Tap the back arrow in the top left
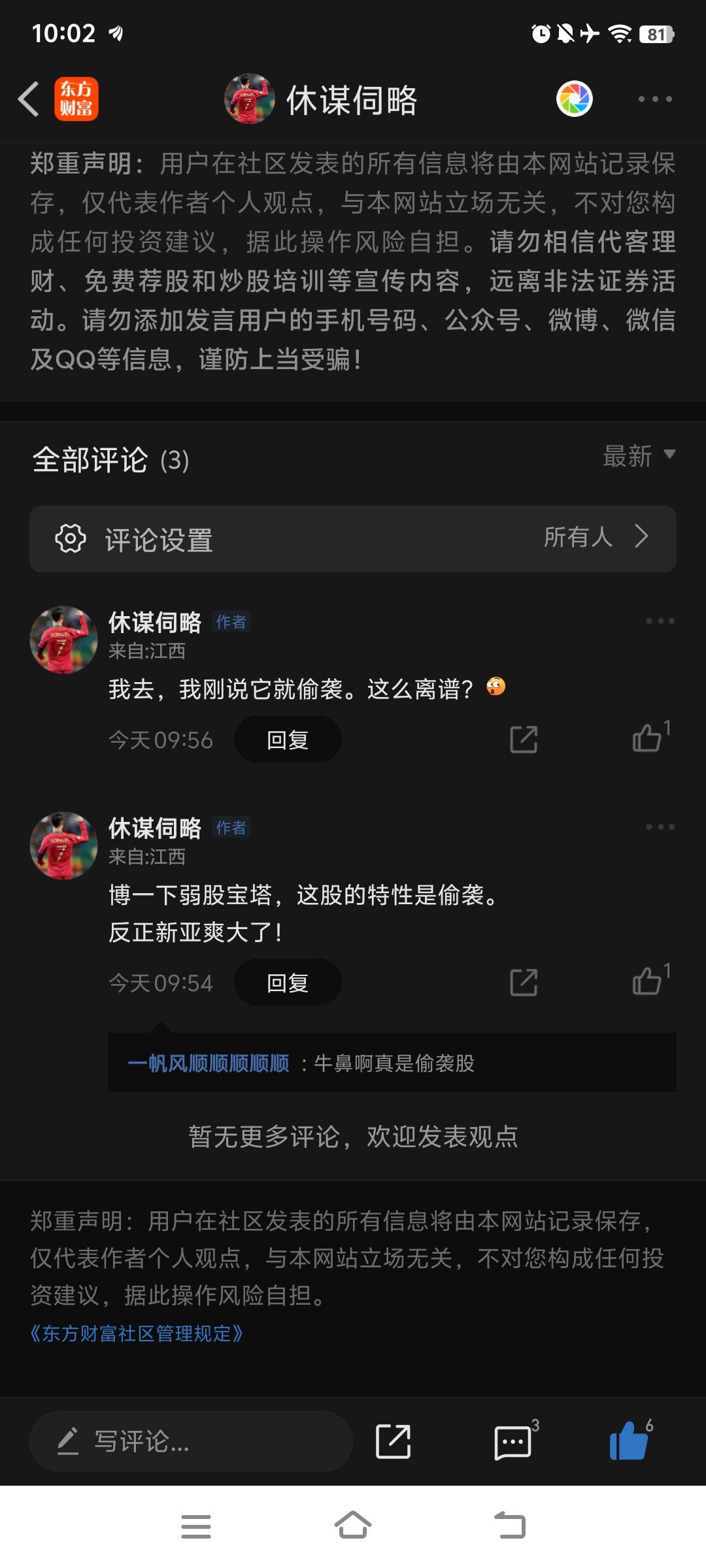The height and width of the screenshot is (1568, 706). pos(27,98)
